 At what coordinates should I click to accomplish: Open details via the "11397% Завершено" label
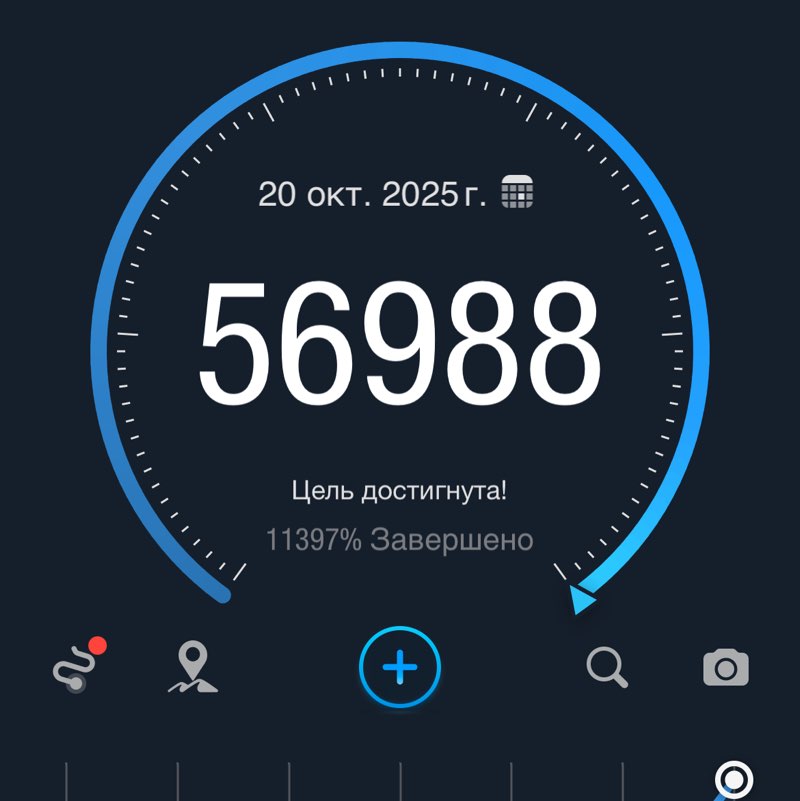(x=399, y=537)
